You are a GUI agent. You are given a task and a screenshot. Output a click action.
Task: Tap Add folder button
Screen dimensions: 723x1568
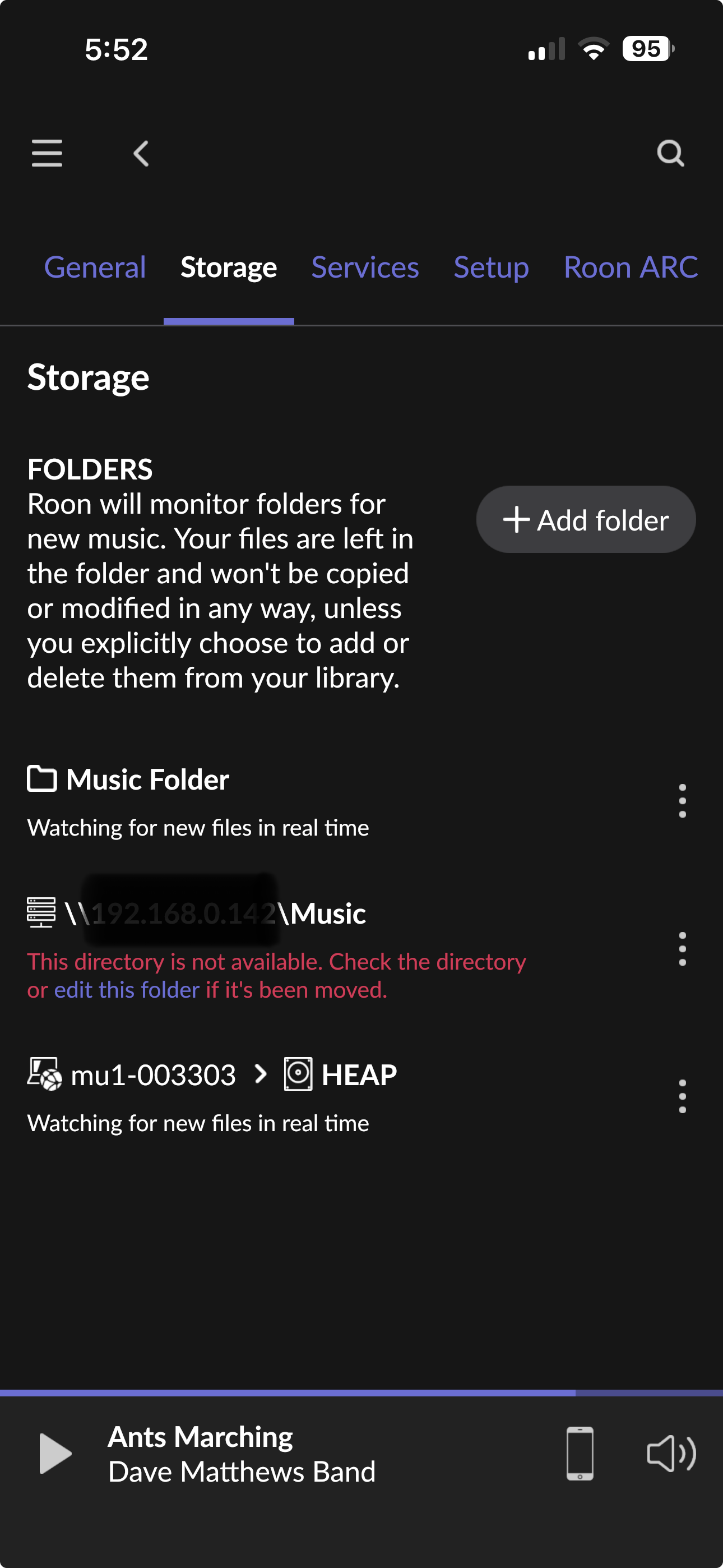pyautogui.click(x=586, y=520)
